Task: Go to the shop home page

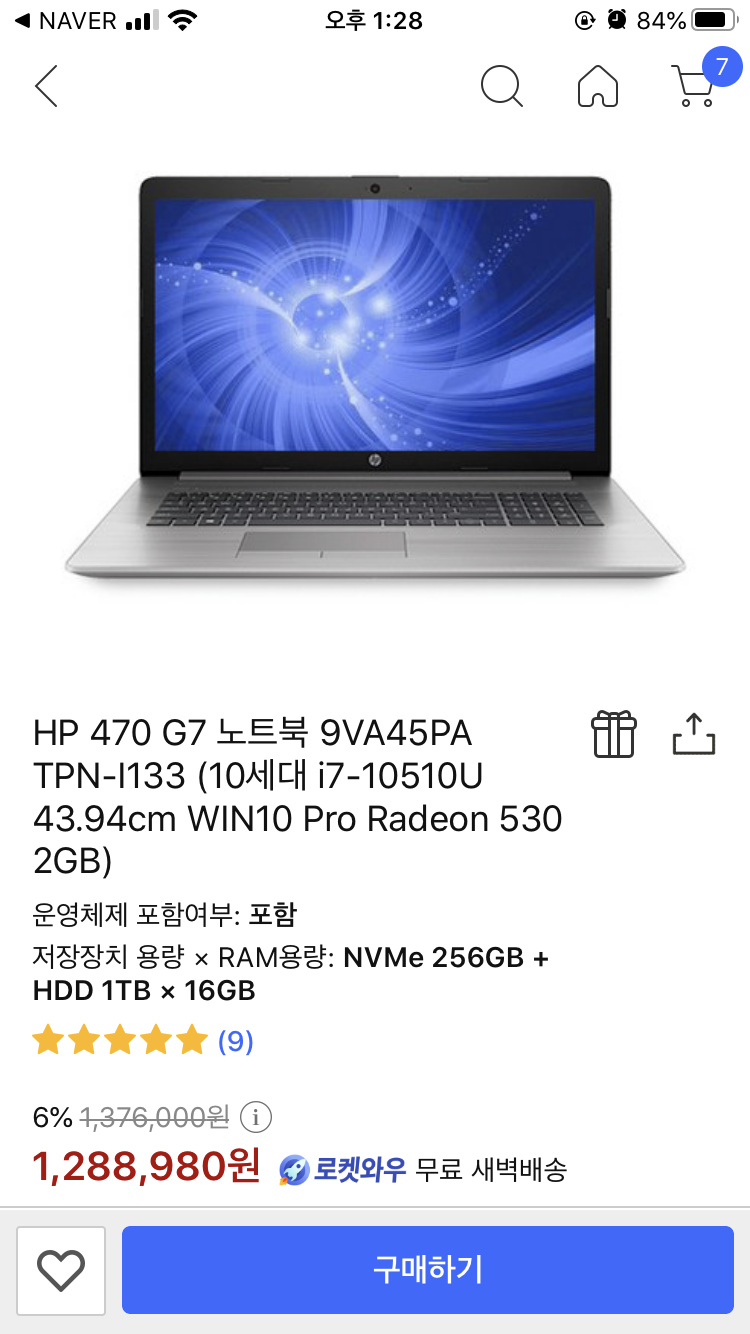Action: pos(598,87)
